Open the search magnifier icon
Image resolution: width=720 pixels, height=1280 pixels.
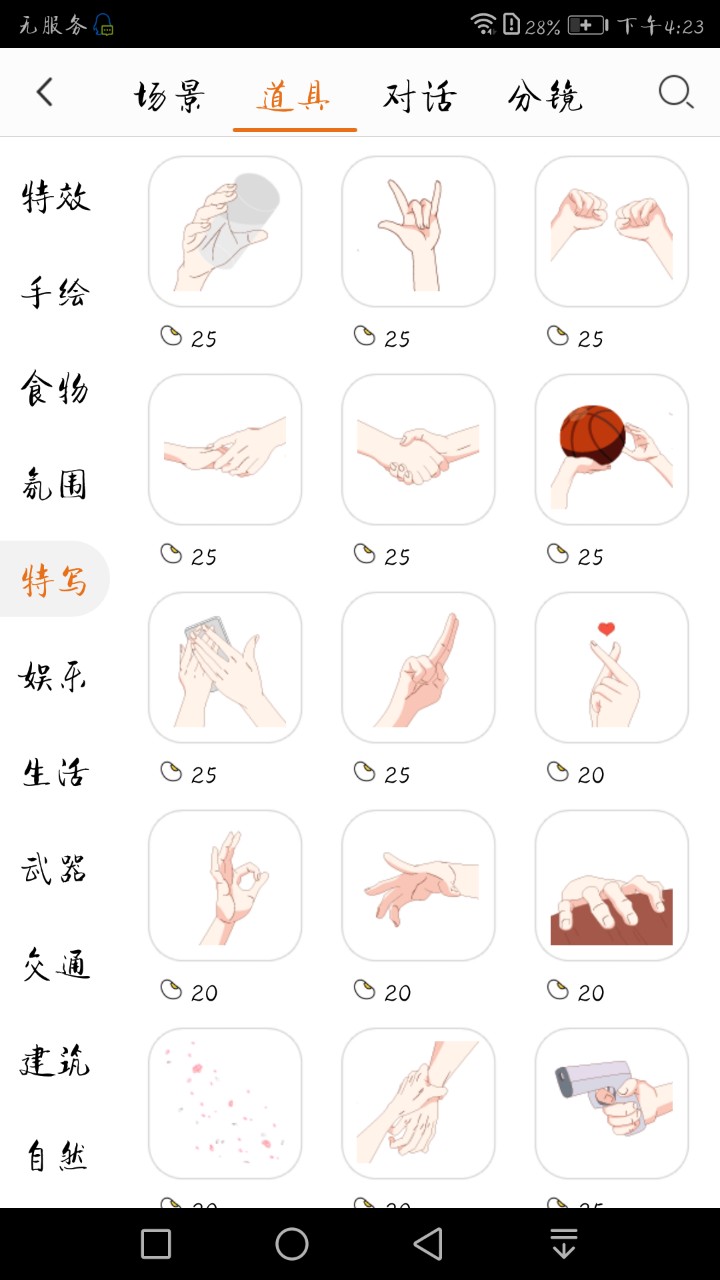point(676,93)
